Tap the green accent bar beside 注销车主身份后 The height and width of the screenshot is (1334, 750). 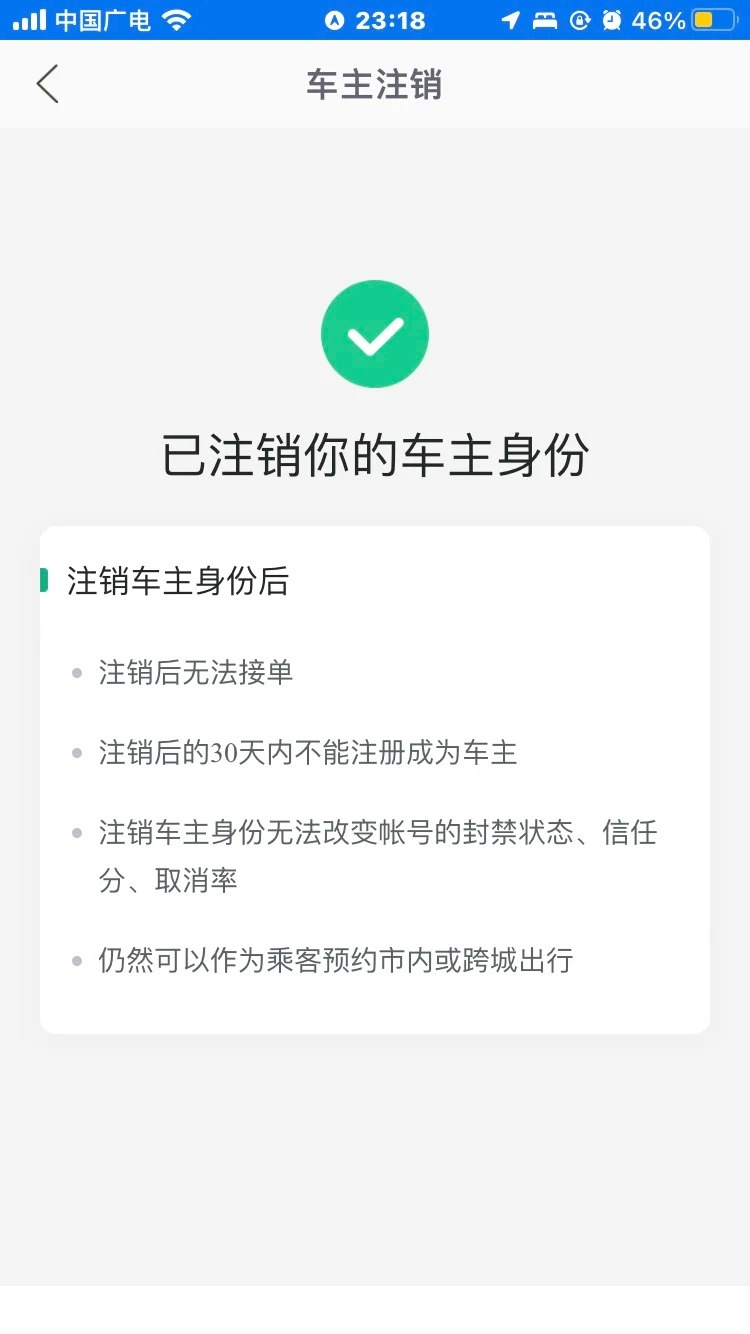42,580
